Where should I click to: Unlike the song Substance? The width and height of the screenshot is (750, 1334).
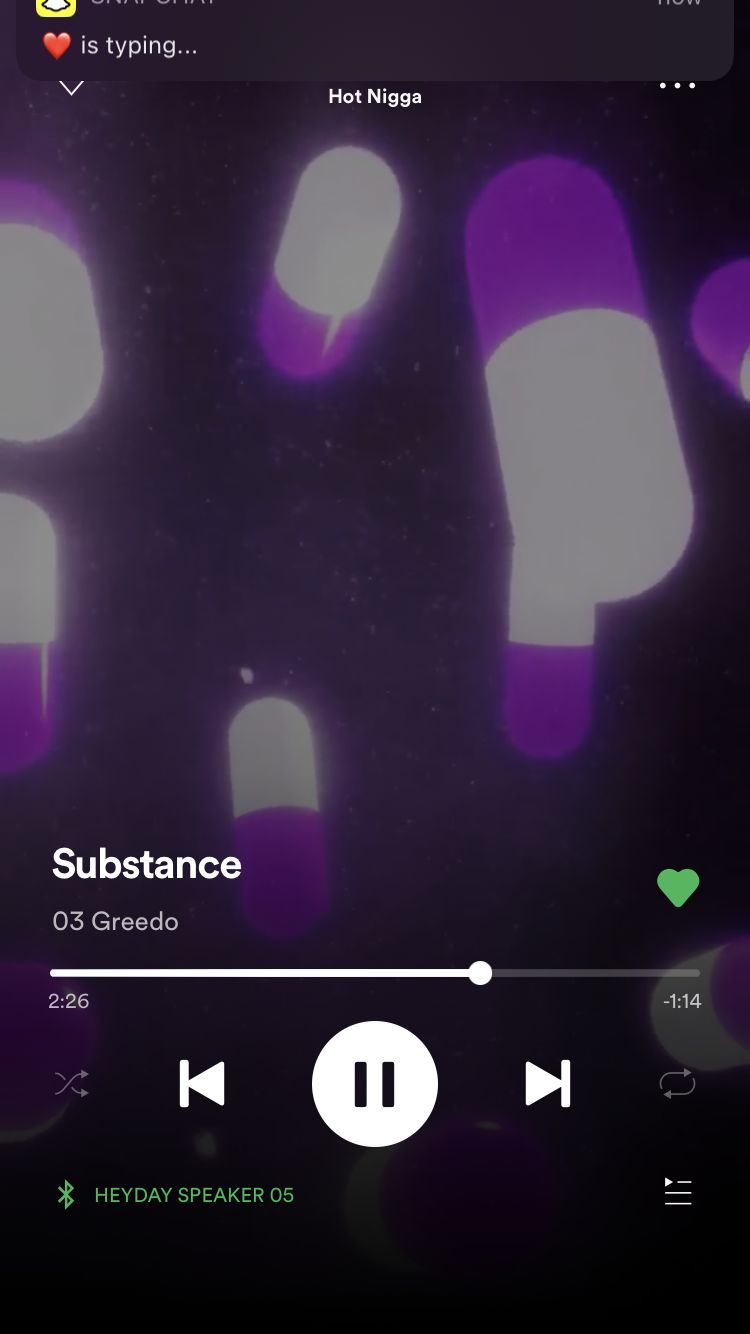click(678, 888)
